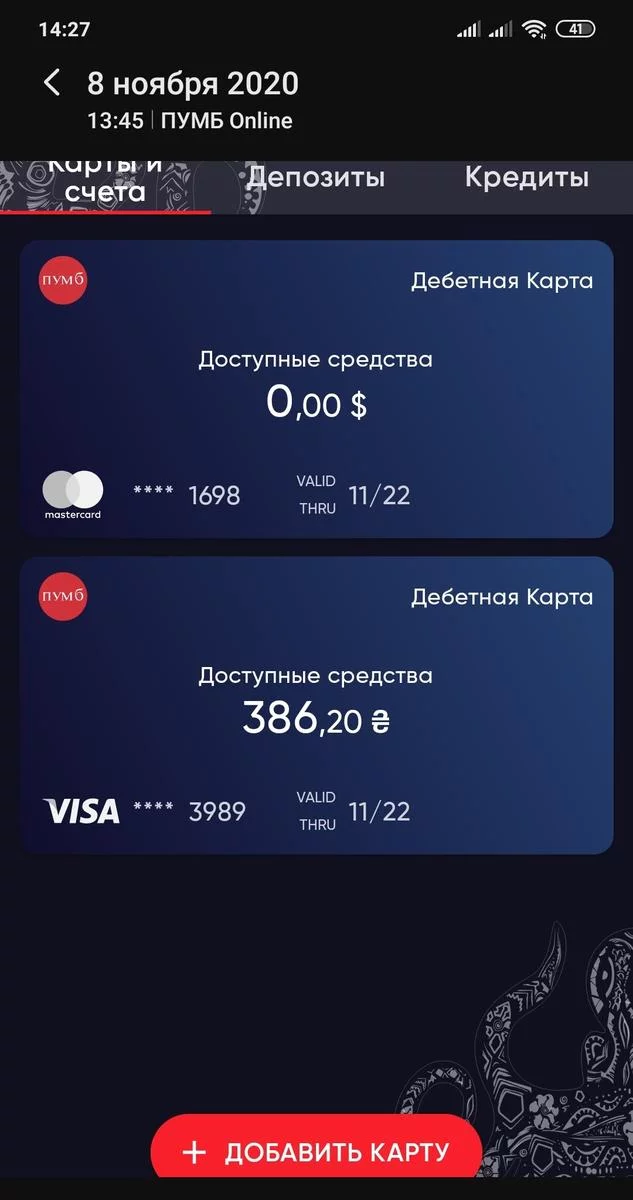This screenshot has height=1200, width=633.
Task: Select the Карты и счета tab
Action: click(x=106, y=184)
